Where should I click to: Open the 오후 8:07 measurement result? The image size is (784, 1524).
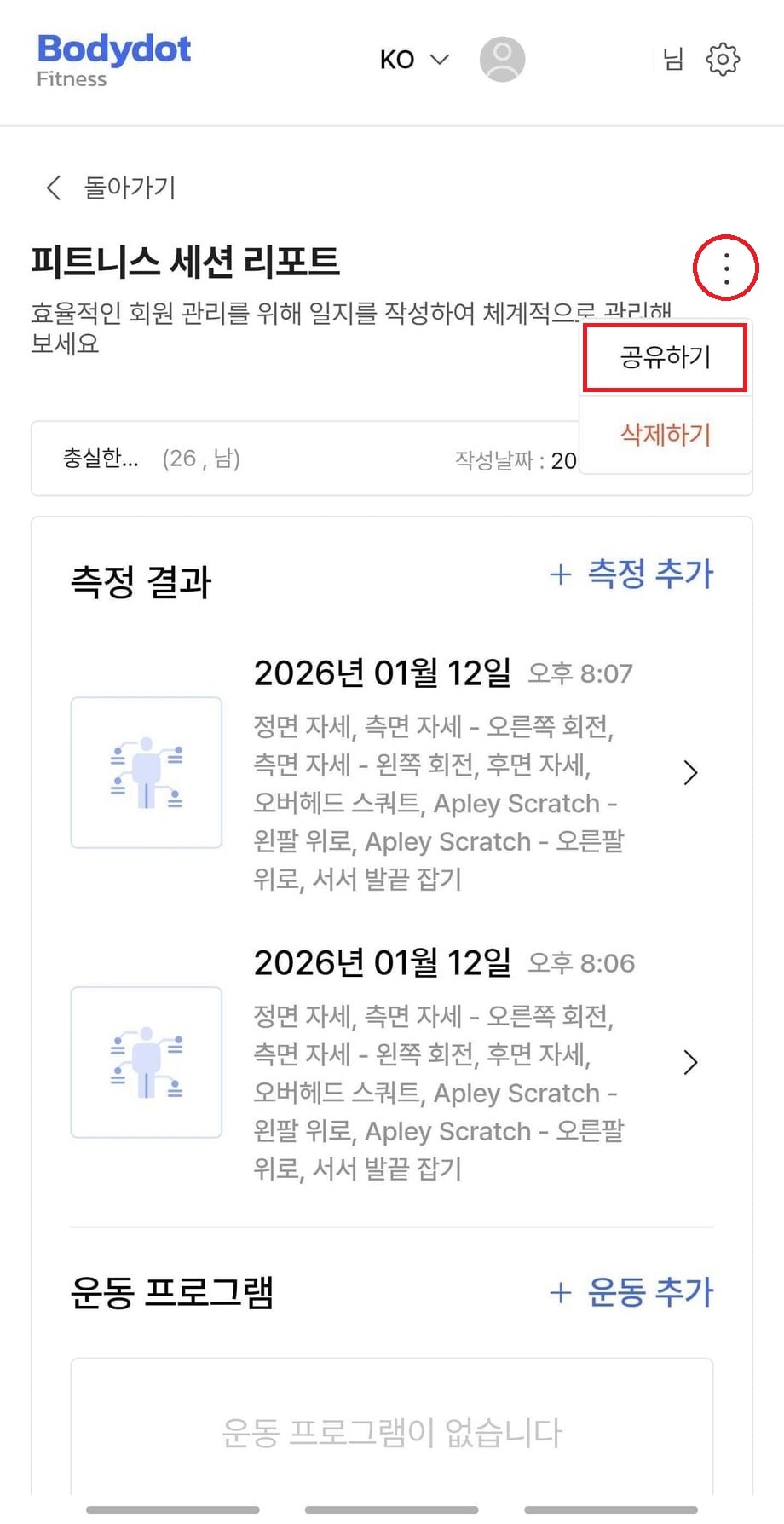click(392, 772)
